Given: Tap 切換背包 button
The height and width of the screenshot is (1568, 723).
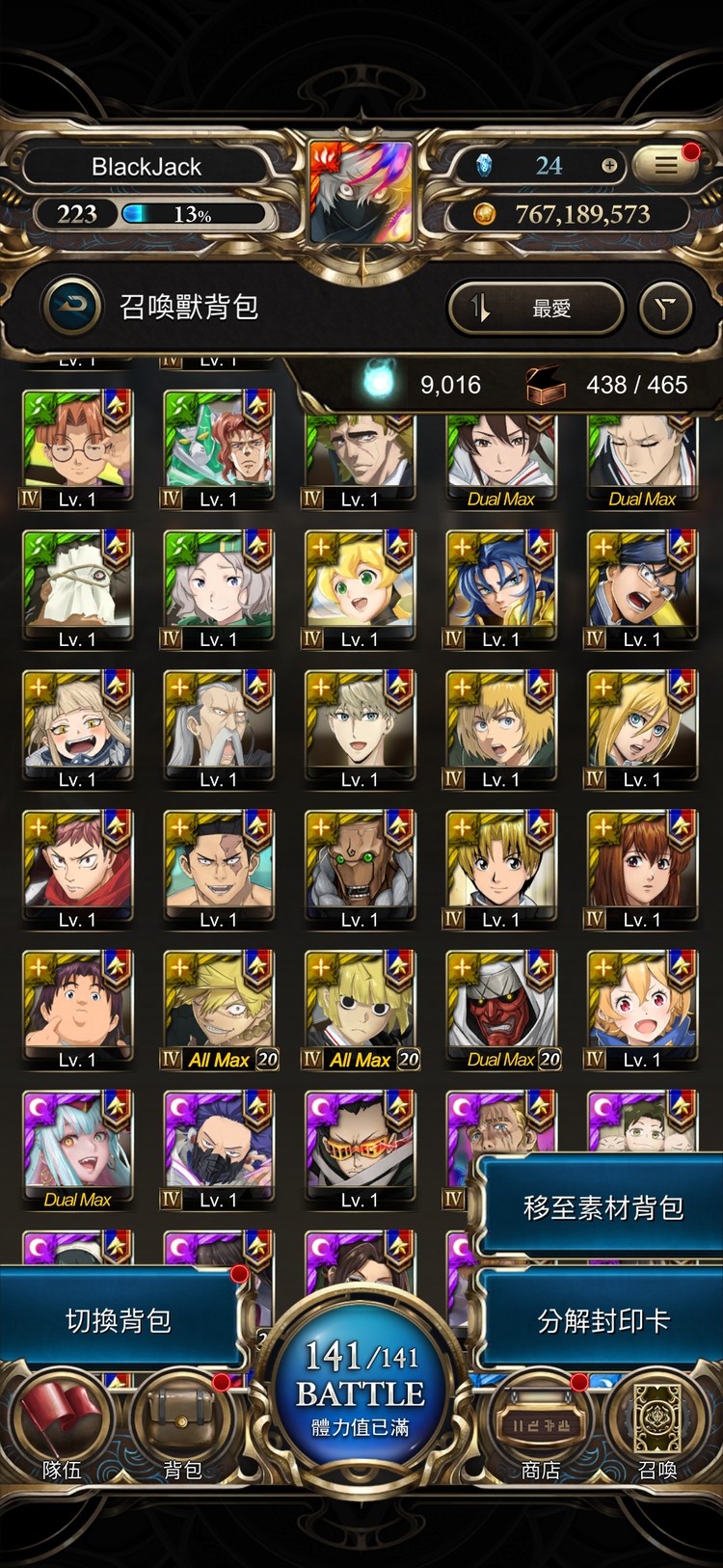Looking at the screenshot, I should (118, 1320).
